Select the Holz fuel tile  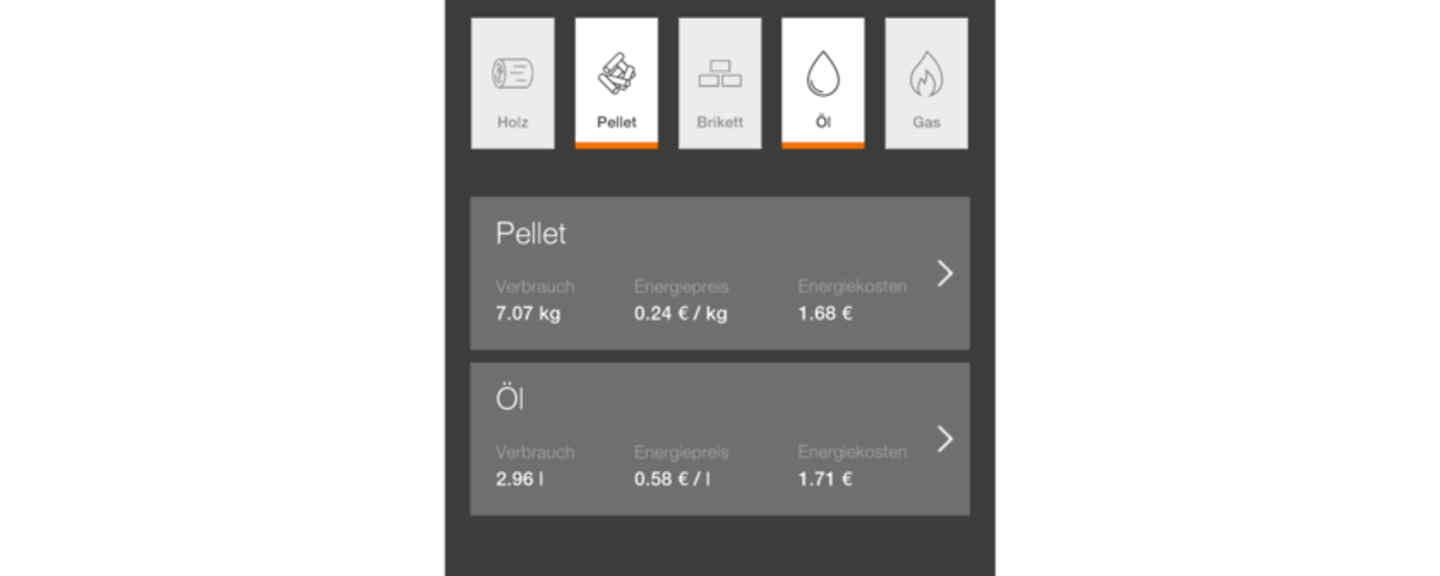512,83
